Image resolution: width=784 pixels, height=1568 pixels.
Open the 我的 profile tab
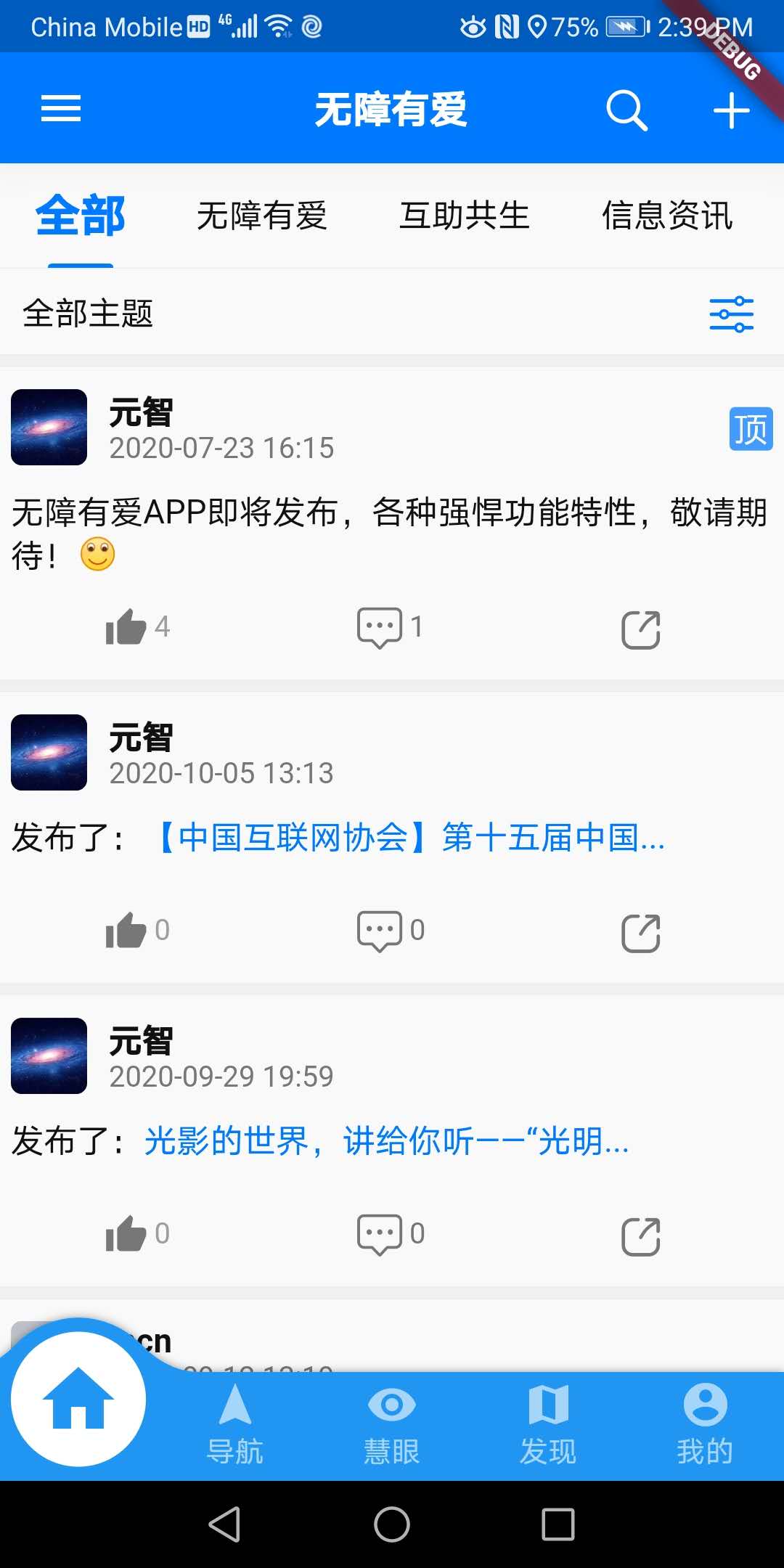point(705,1424)
